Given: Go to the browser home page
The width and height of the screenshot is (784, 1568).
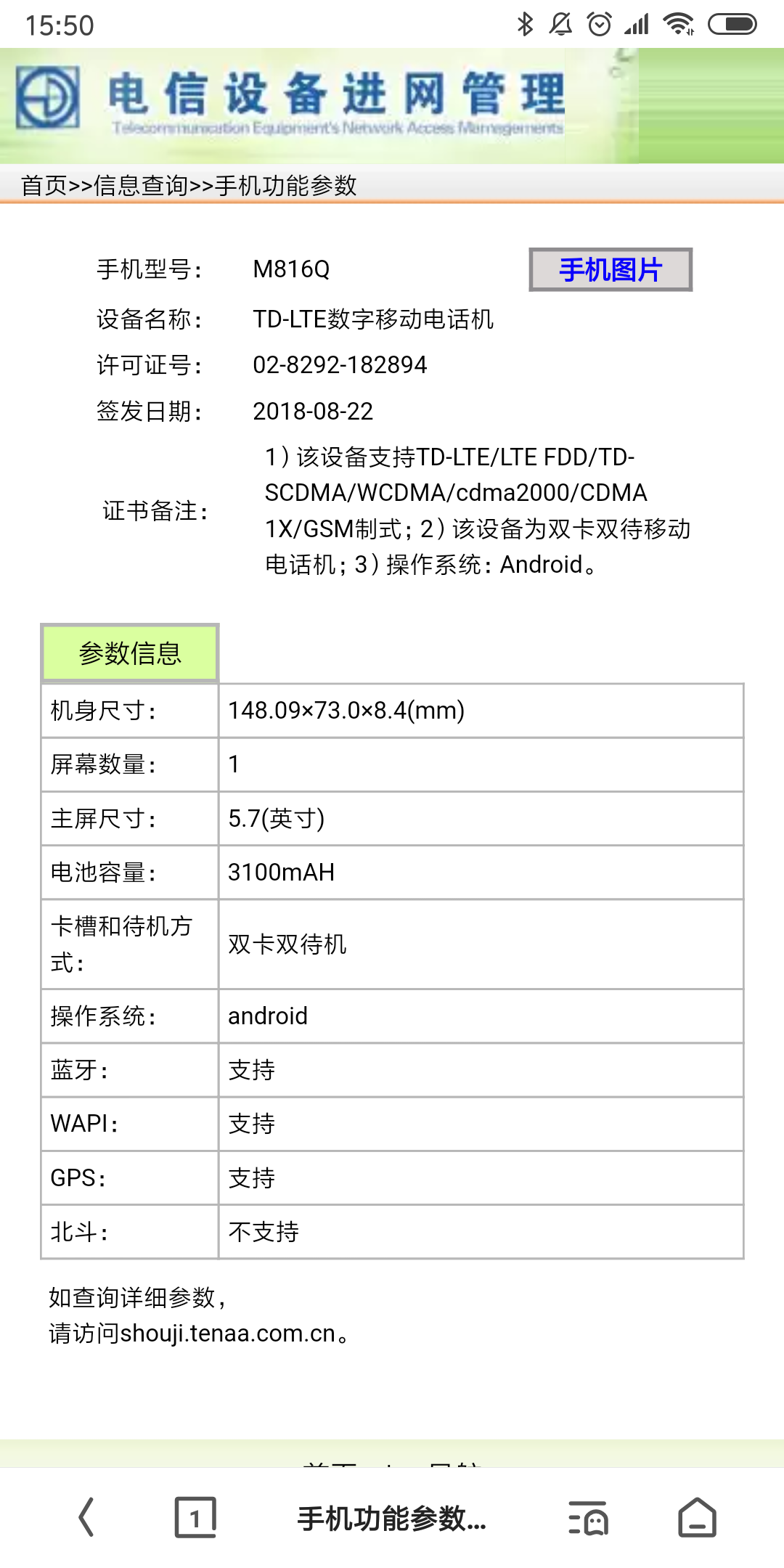Looking at the screenshot, I should coord(697,1518).
